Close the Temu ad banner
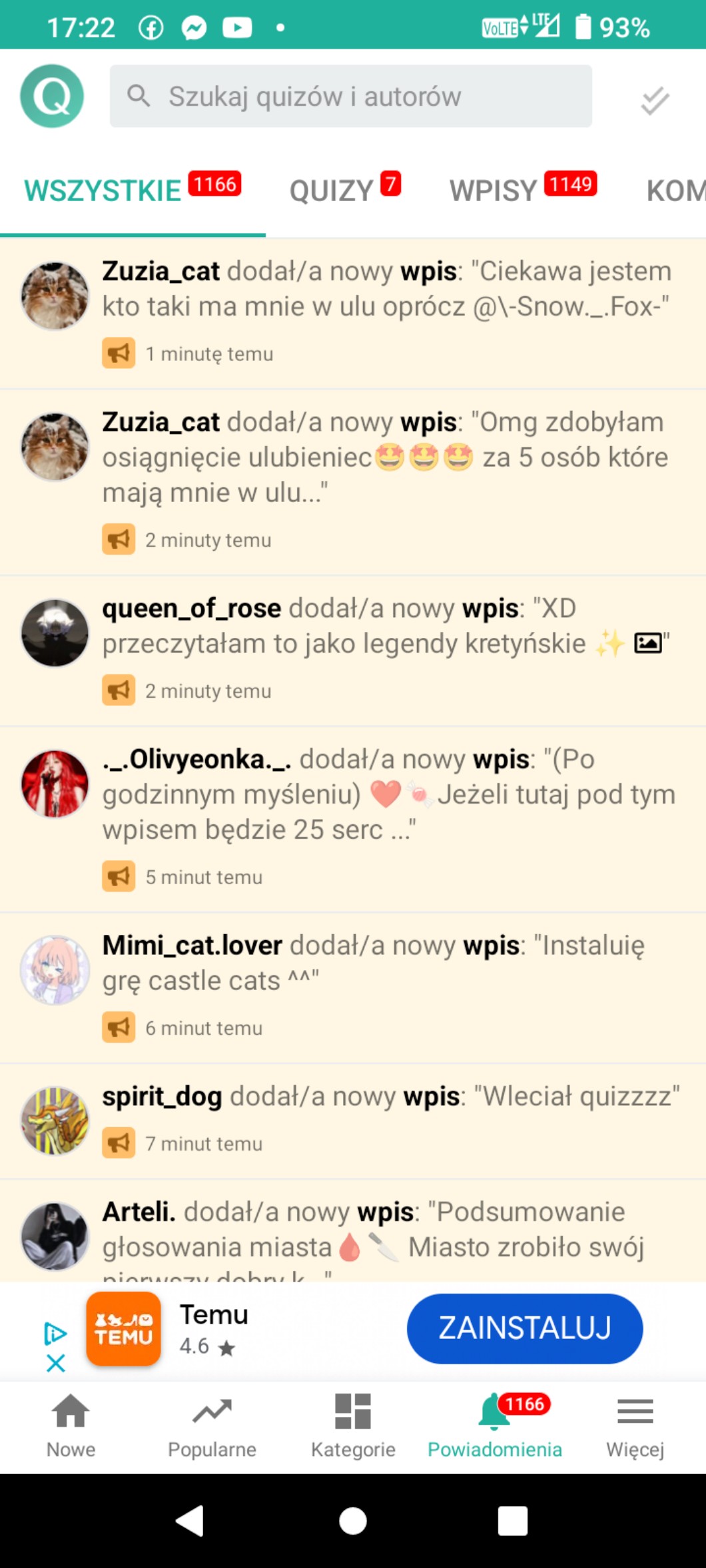This screenshot has width=706, height=1568. pyautogui.click(x=56, y=1363)
